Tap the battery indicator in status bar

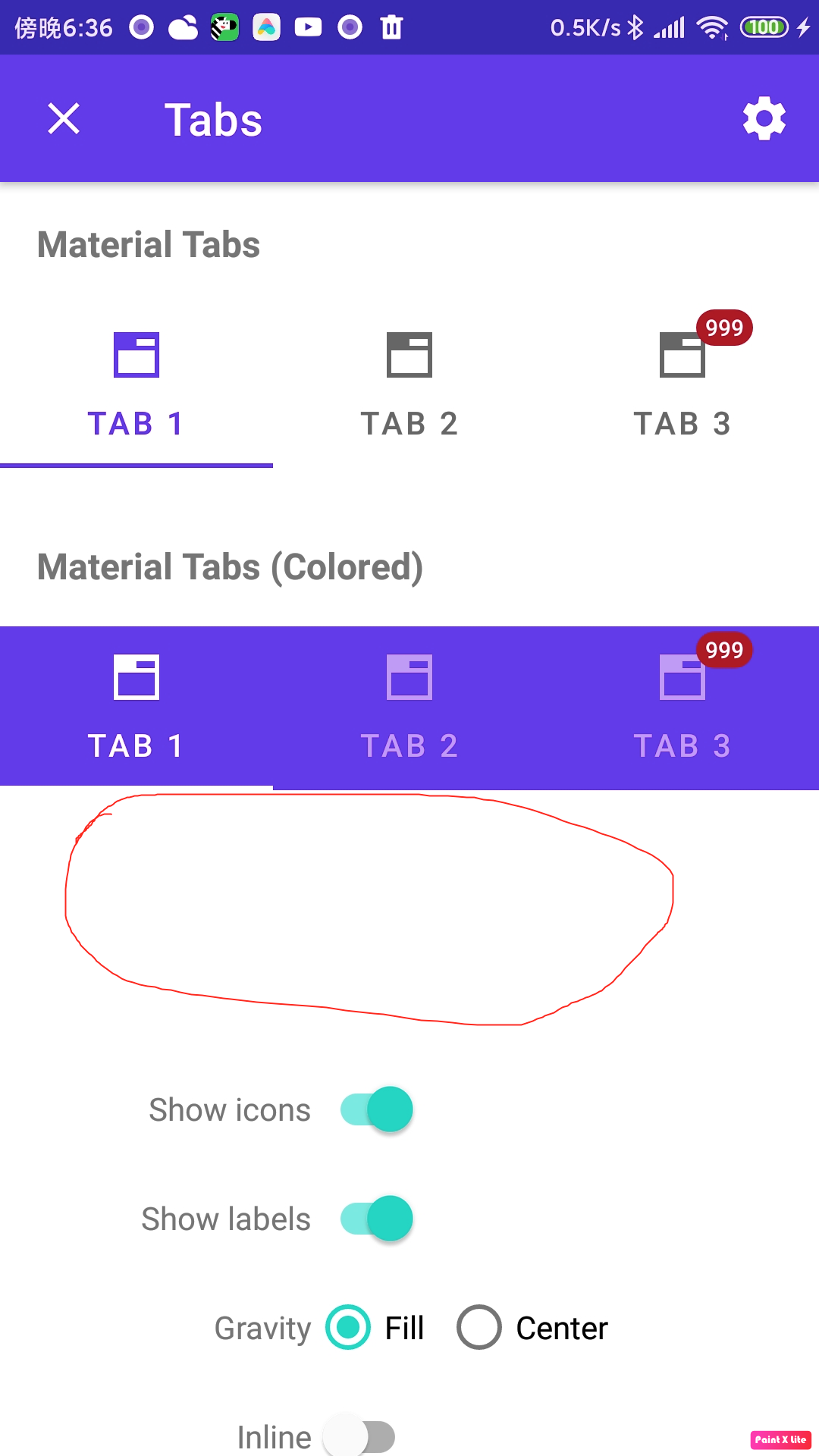tap(766, 27)
